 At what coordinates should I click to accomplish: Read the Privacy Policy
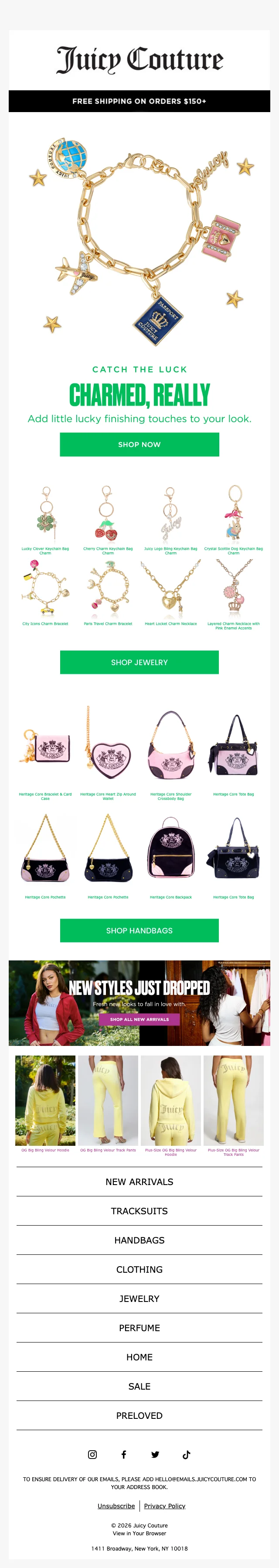coord(165,1506)
